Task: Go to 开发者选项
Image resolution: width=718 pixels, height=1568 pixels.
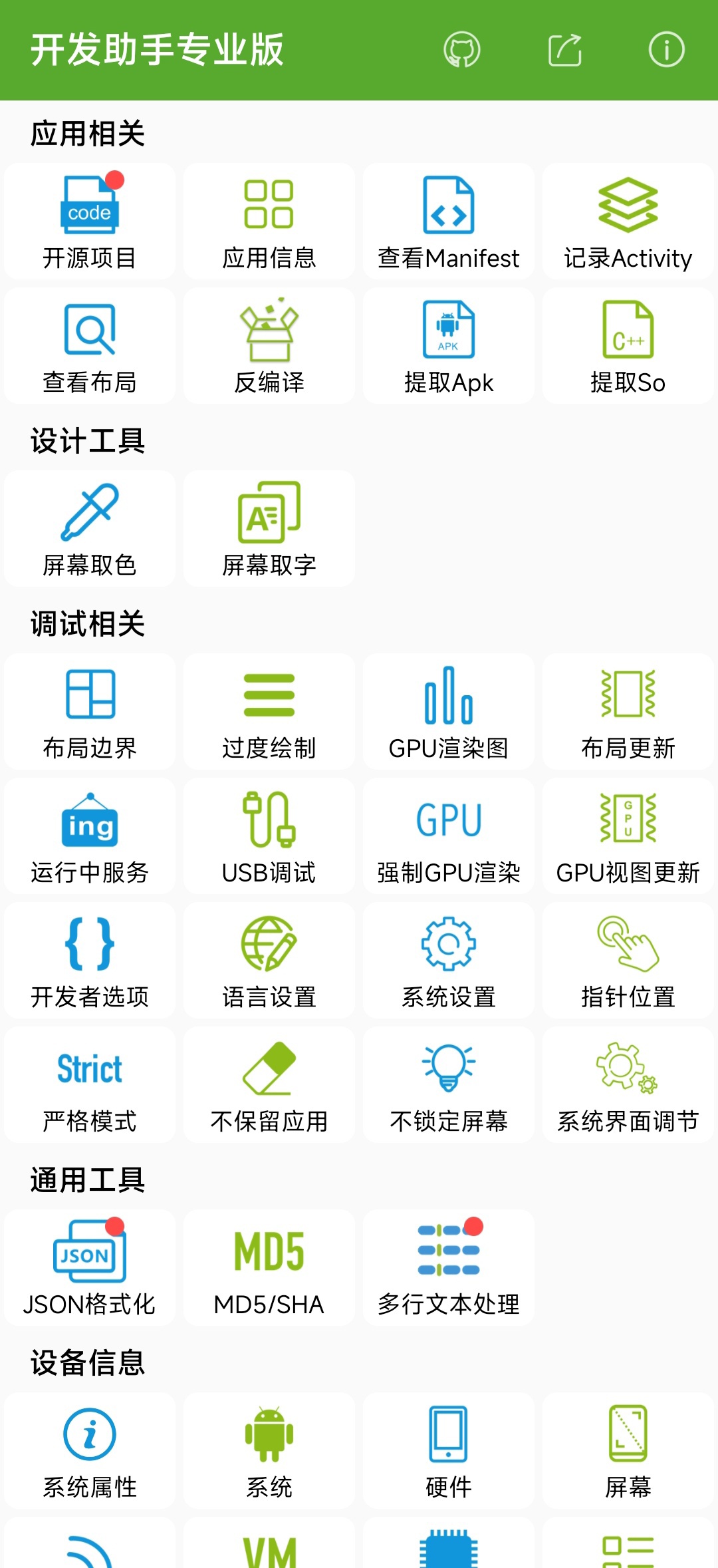Action: [x=90, y=961]
